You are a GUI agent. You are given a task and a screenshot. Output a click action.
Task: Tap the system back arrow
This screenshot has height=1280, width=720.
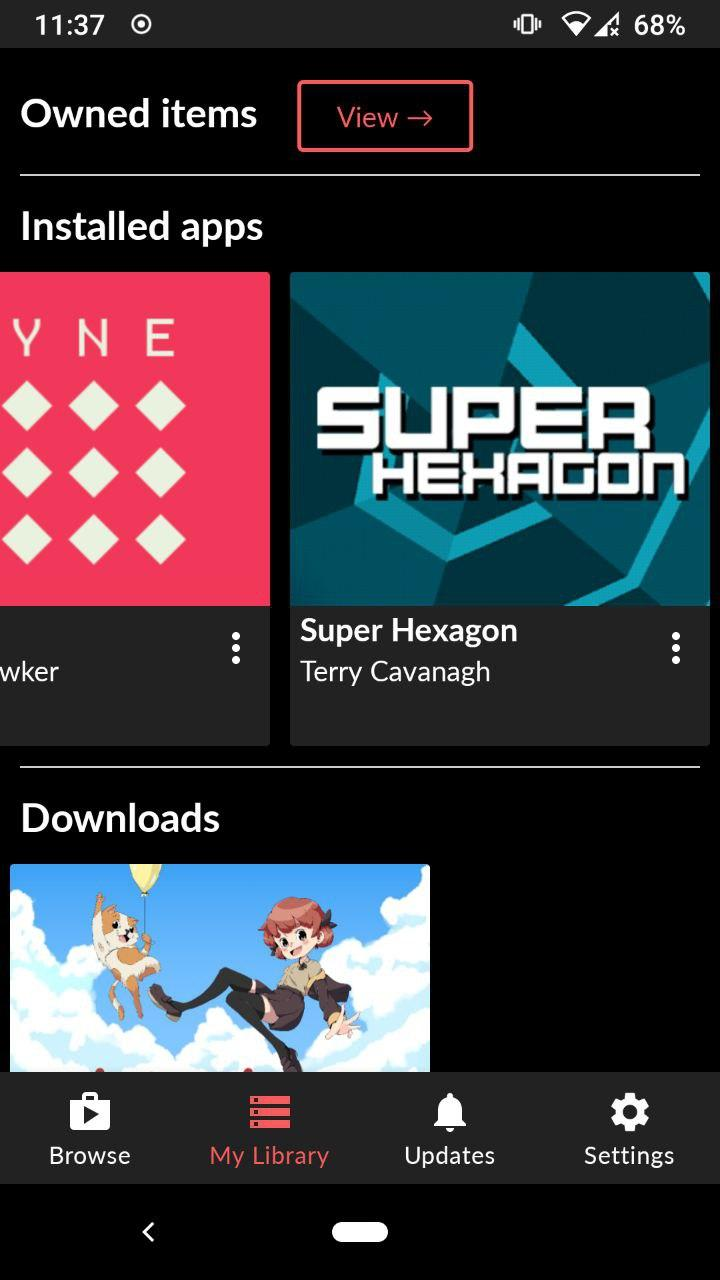coord(148,1232)
